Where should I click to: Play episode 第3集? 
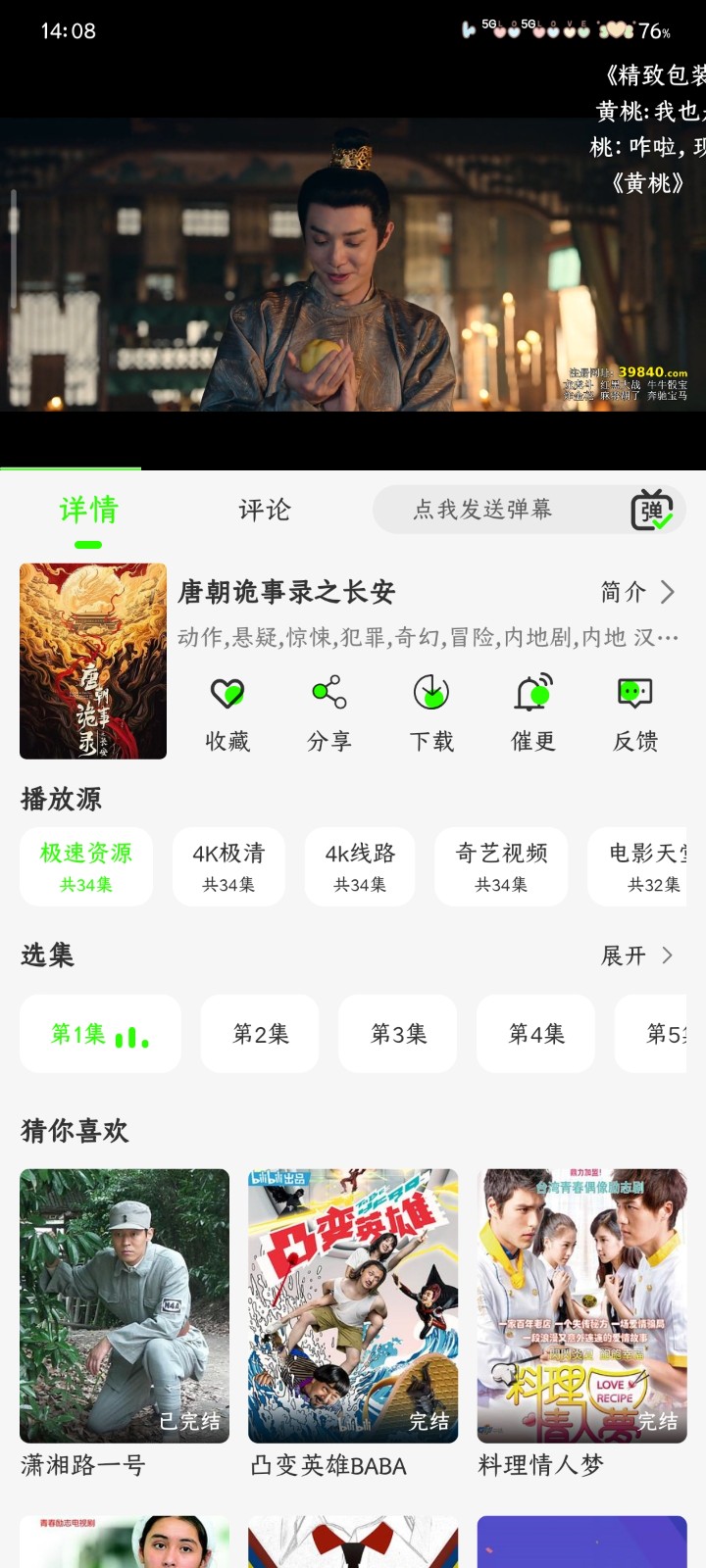pyautogui.click(x=398, y=1034)
